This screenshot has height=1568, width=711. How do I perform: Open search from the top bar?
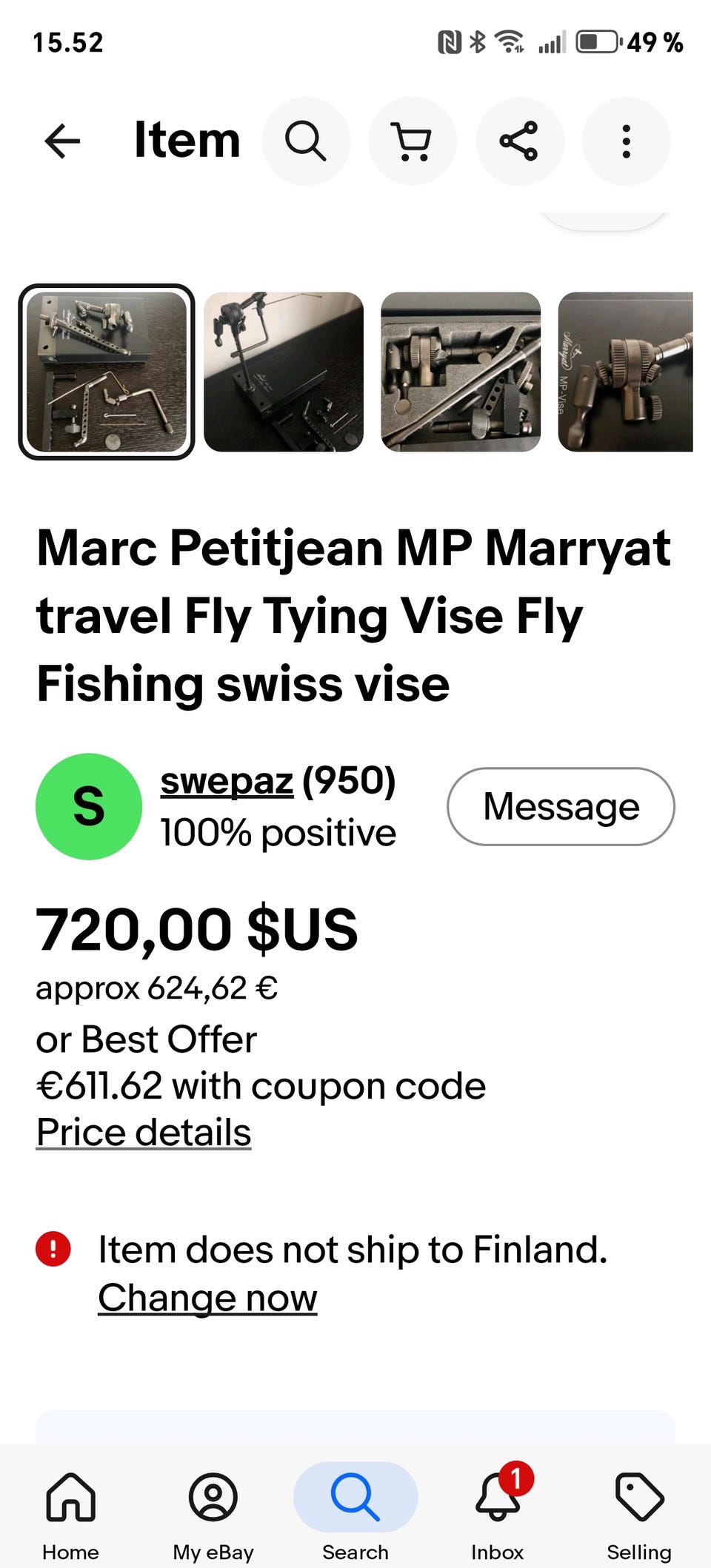pyautogui.click(x=306, y=141)
